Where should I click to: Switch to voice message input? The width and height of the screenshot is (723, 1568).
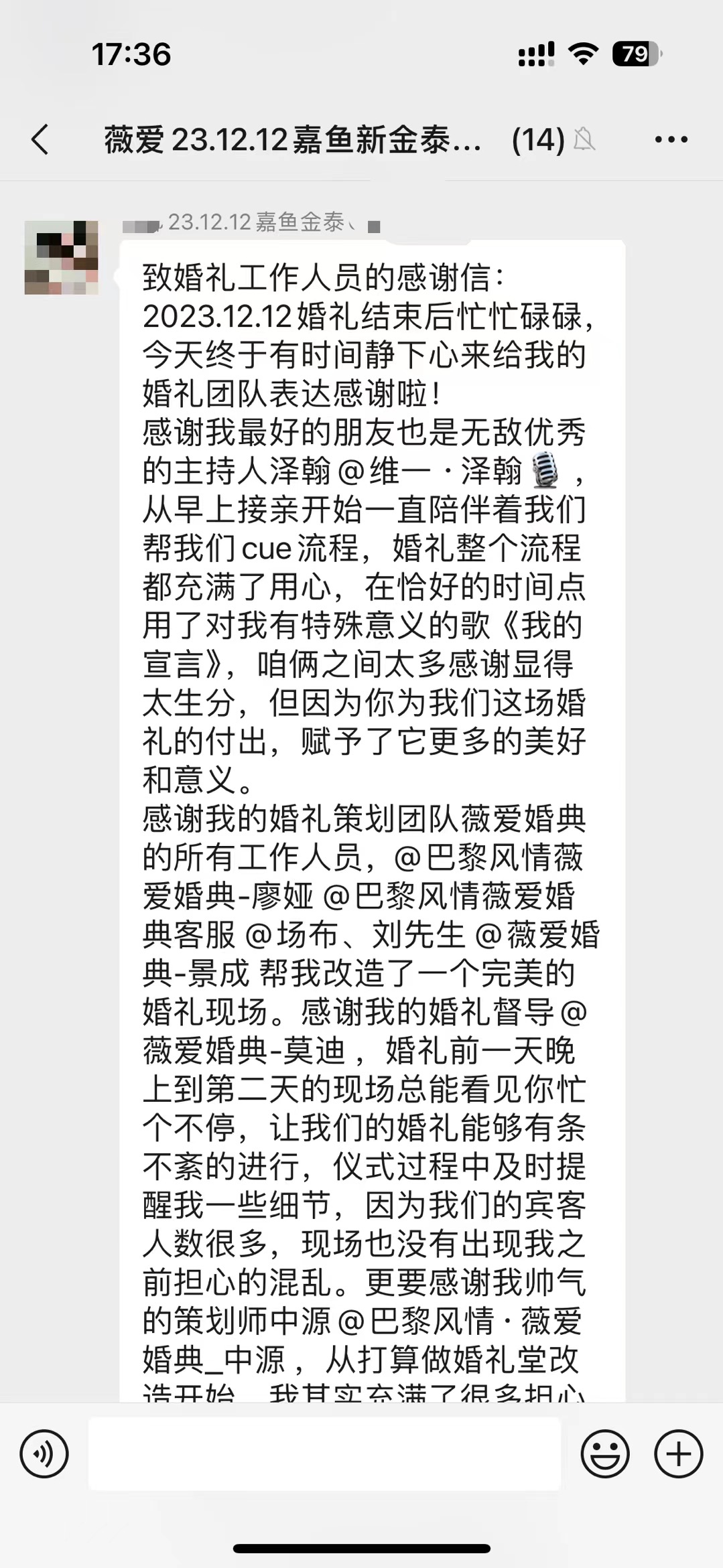(44, 1454)
